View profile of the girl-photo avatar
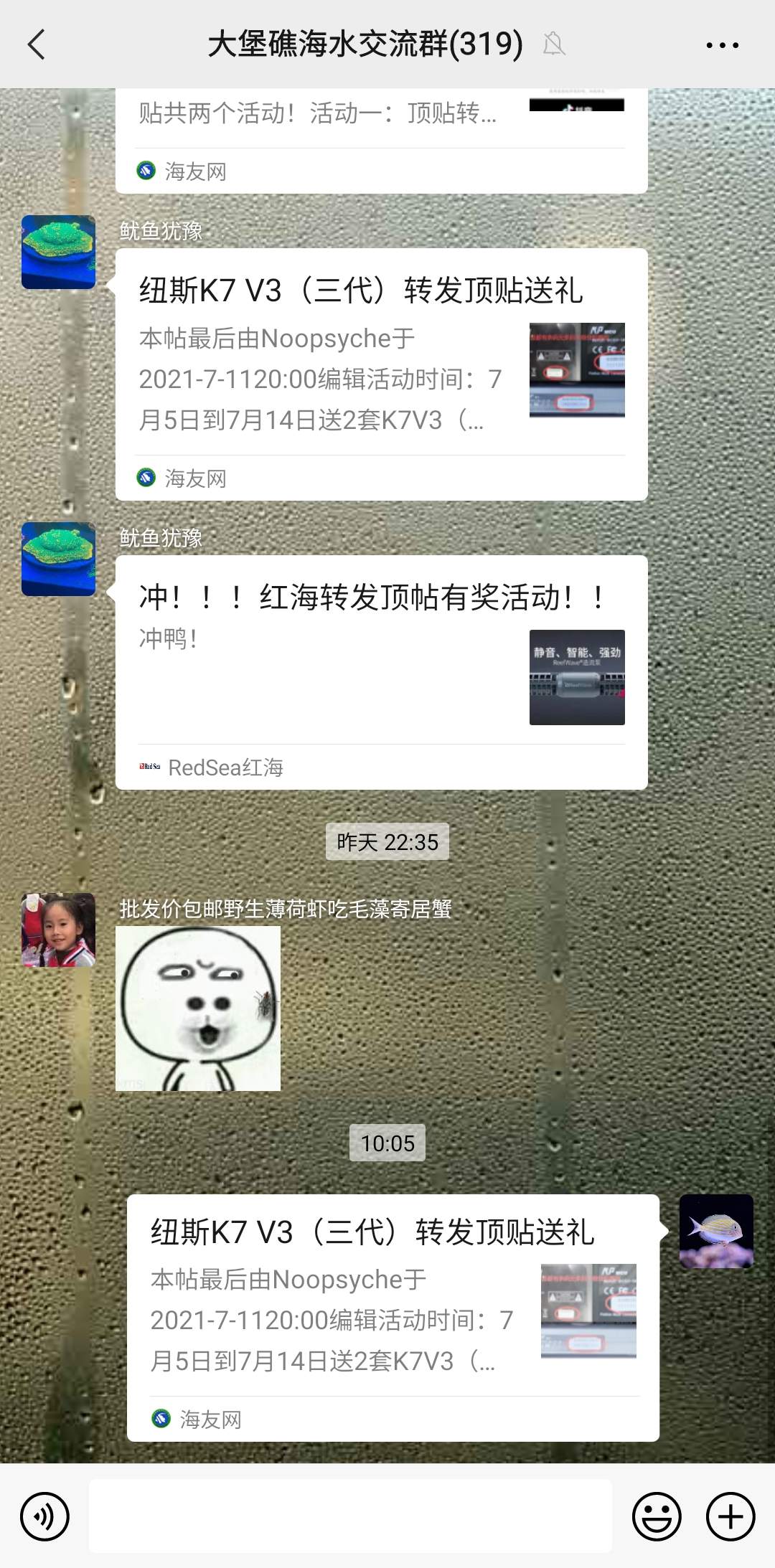 (x=58, y=930)
